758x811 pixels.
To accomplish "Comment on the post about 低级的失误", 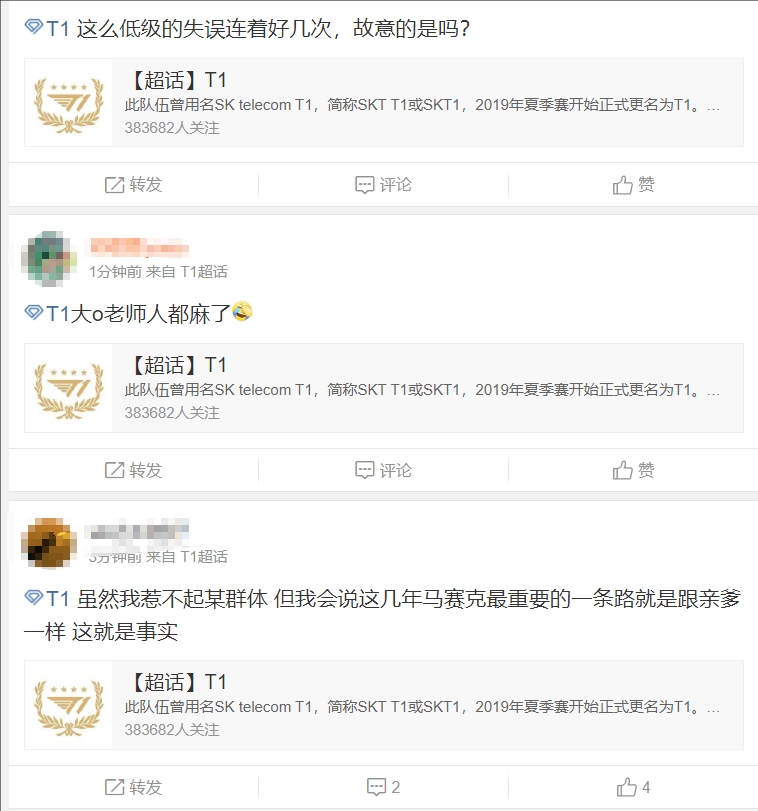I will pyautogui.click(x=383, y=185).
